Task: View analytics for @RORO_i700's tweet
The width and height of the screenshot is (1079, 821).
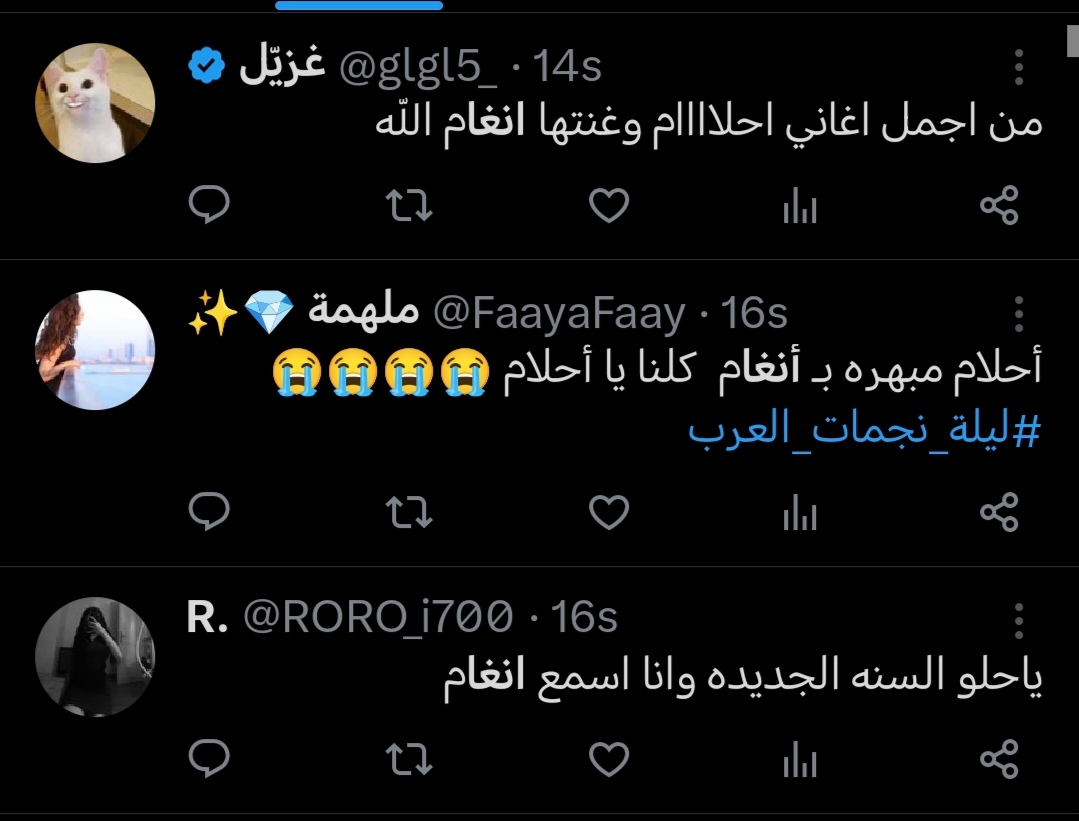Action: 799,760
